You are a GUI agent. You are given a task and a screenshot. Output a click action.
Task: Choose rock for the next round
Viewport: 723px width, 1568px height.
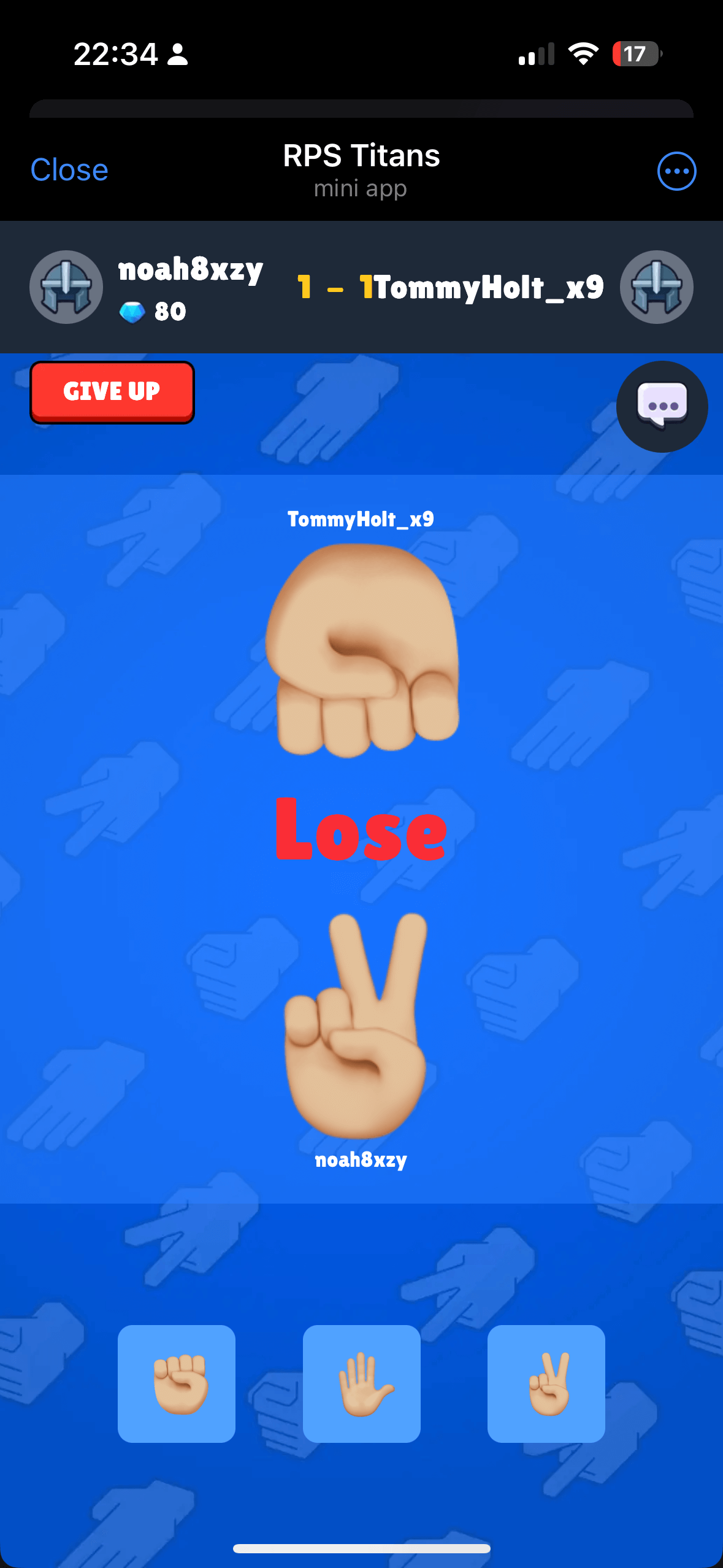point(177,1383)
